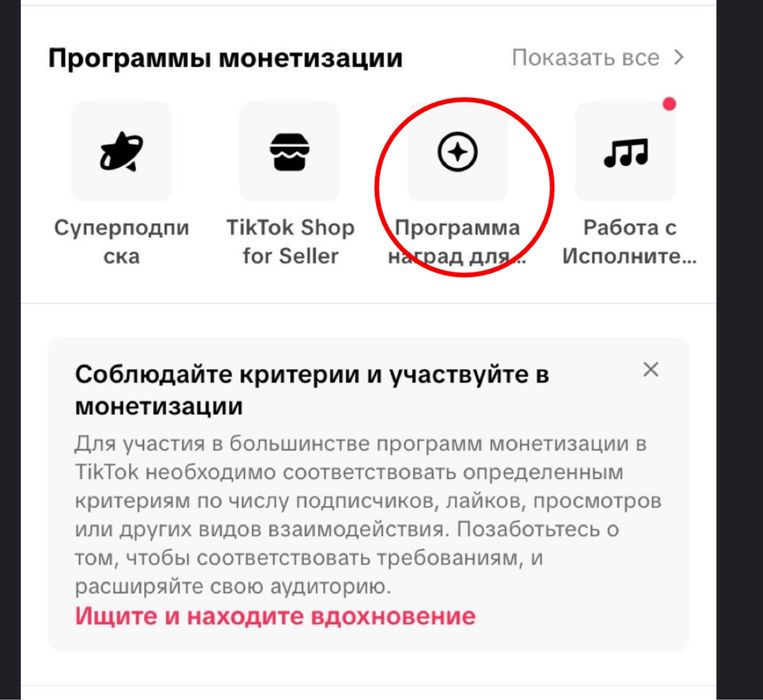Screen dimensions: 763x700
Task: Tap Ищите и находите вдохновение link
Action: [275, 615]
